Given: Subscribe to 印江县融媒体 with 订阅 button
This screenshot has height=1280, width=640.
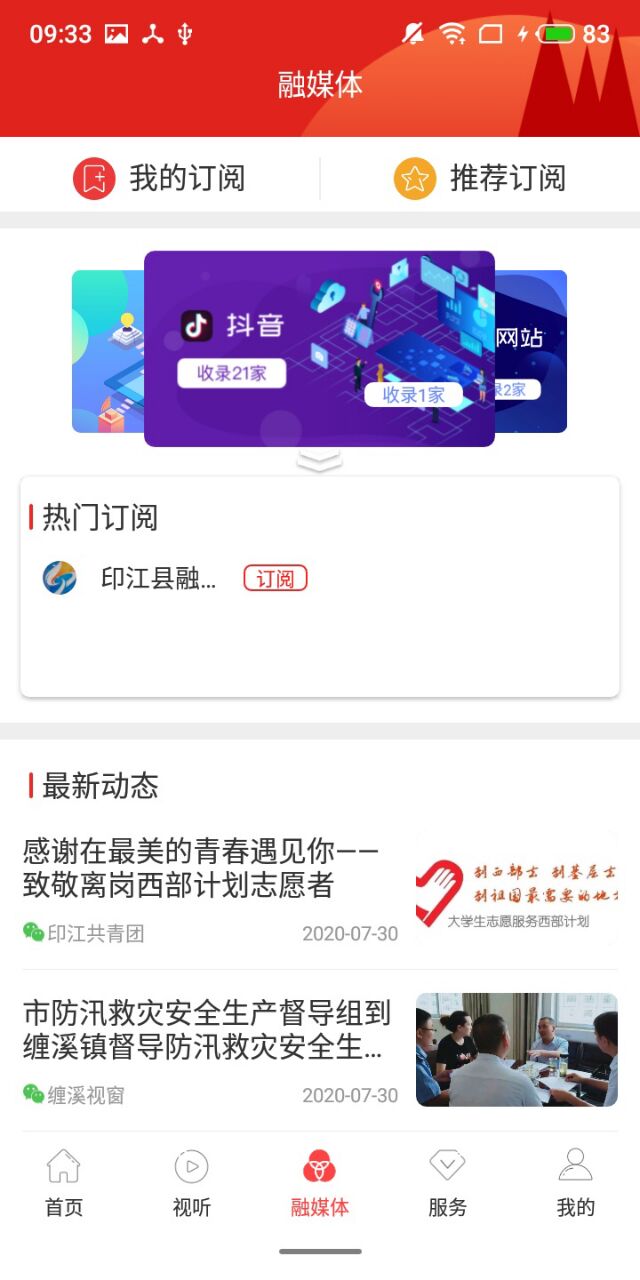Looking at the screenshot, I should click(x=275, y=579).
